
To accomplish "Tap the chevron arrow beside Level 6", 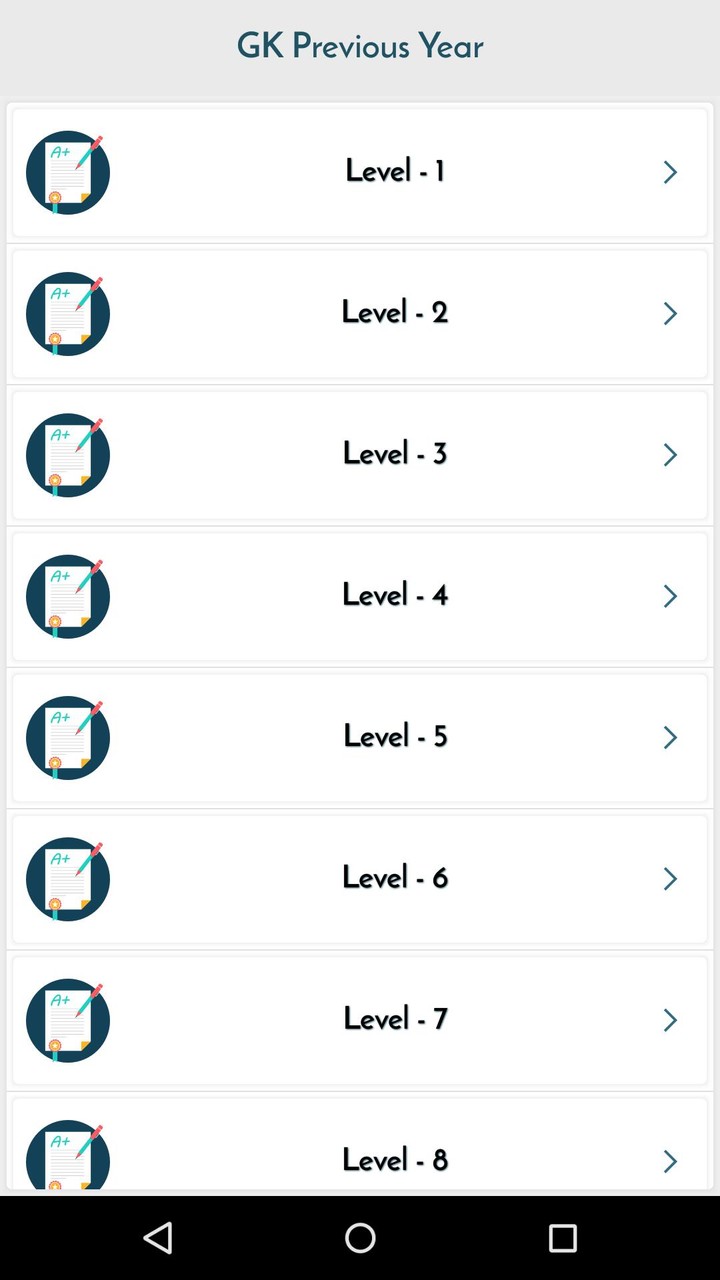I will pyautogui.click(x=670, y=878).
